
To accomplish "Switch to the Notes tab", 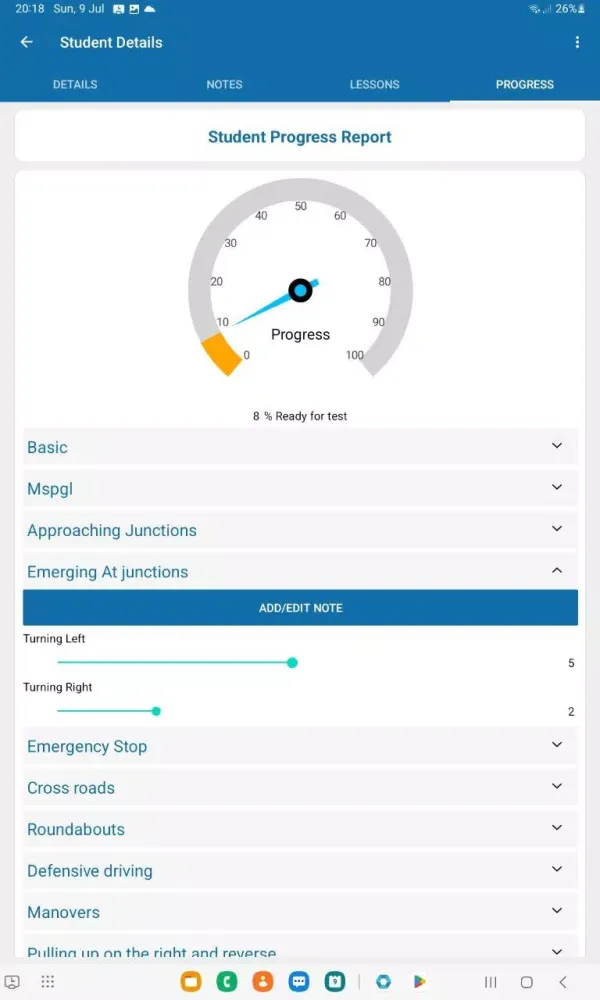I will 224,84.
